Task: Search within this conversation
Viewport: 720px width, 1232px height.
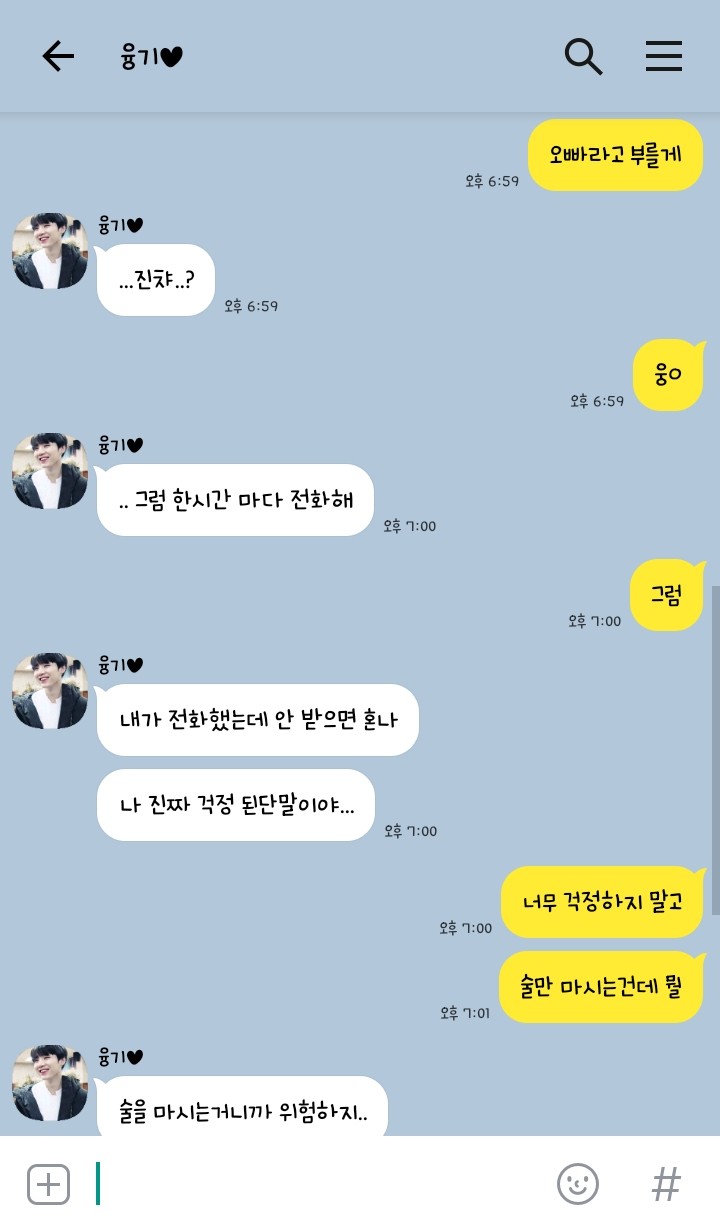Action: click(x=583, y=57)
